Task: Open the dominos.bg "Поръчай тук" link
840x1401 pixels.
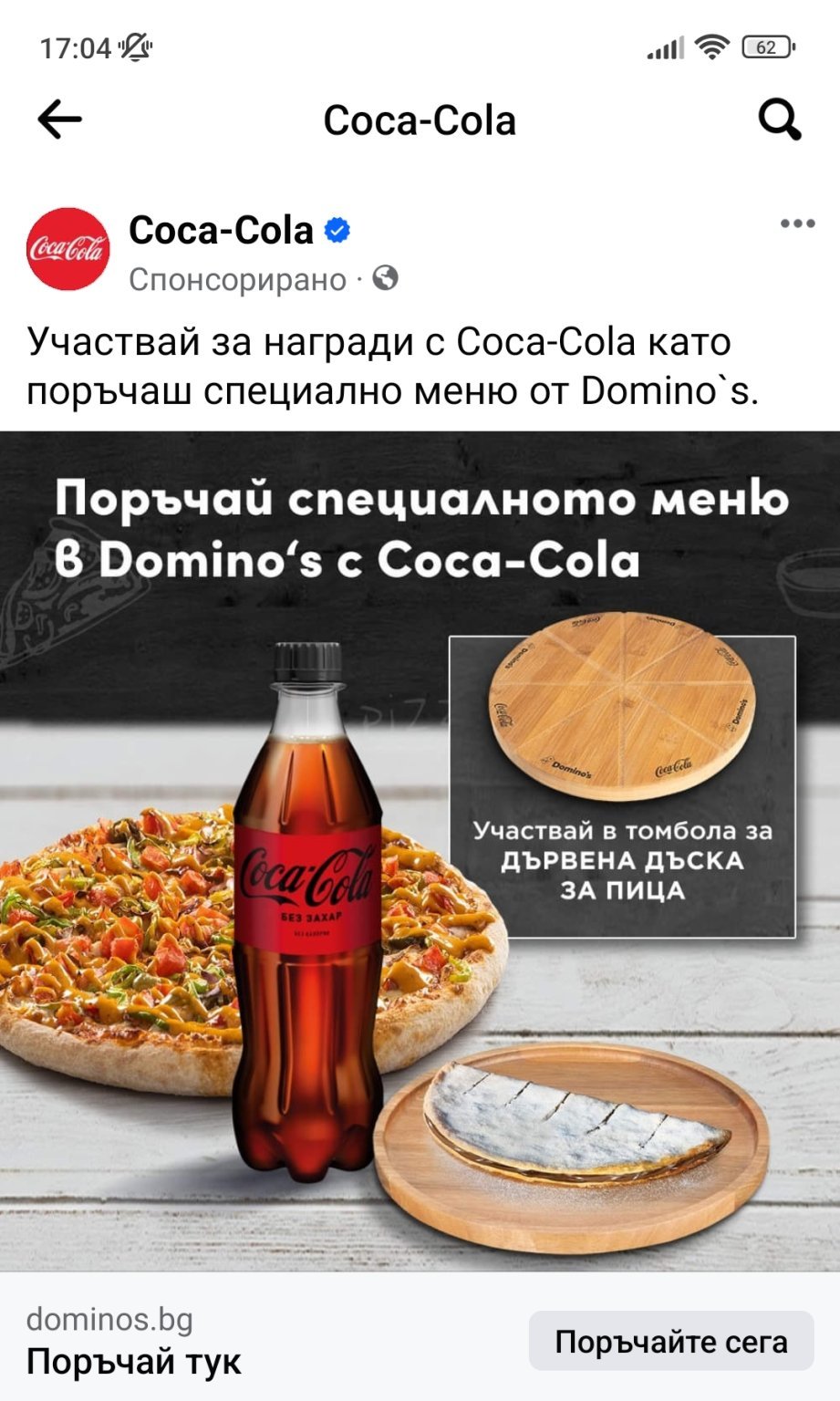Action: coord(134,1361)
